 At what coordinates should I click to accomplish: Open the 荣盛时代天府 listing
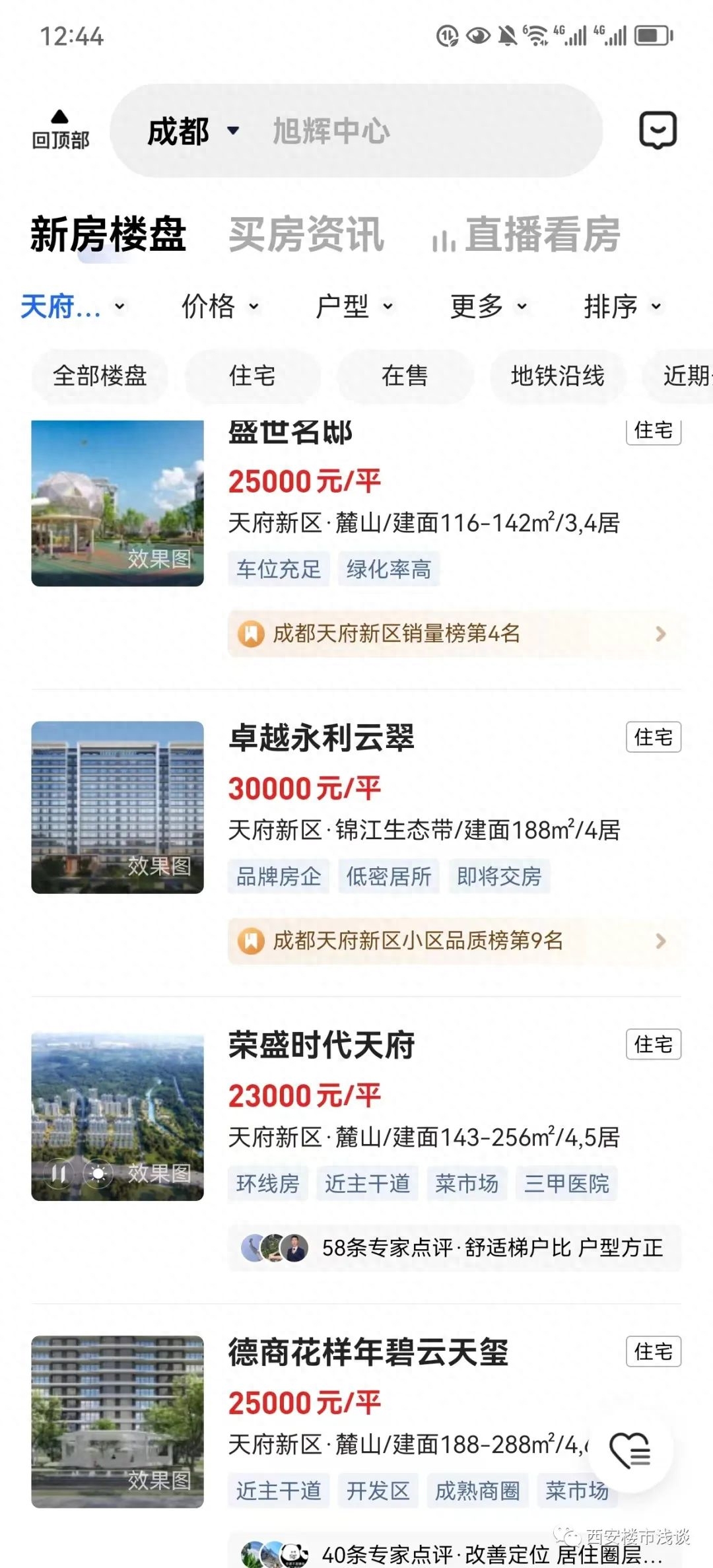(x=322, y=1045)
